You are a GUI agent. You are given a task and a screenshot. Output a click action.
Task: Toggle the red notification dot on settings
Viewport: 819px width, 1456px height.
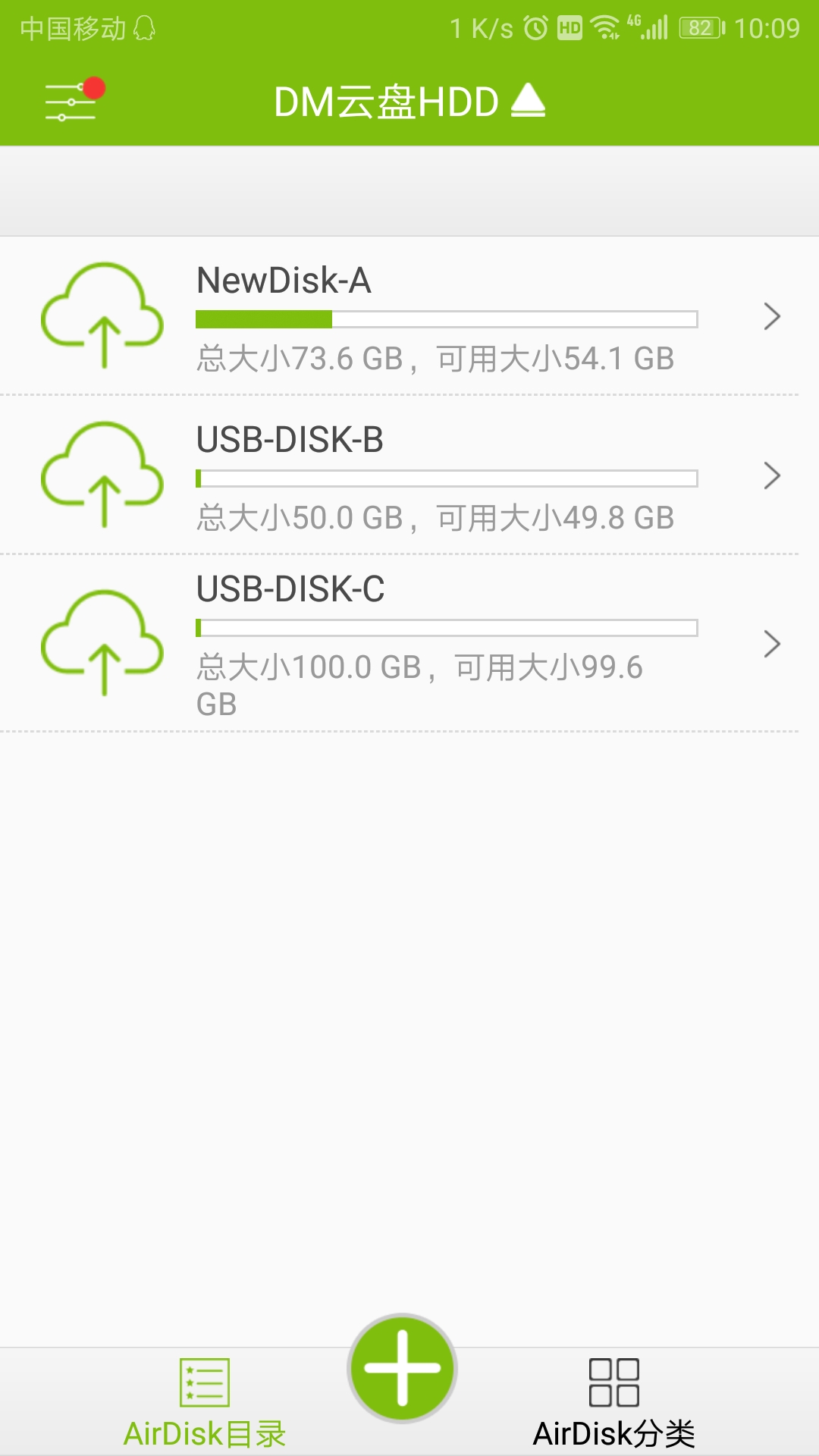point(94,86)
